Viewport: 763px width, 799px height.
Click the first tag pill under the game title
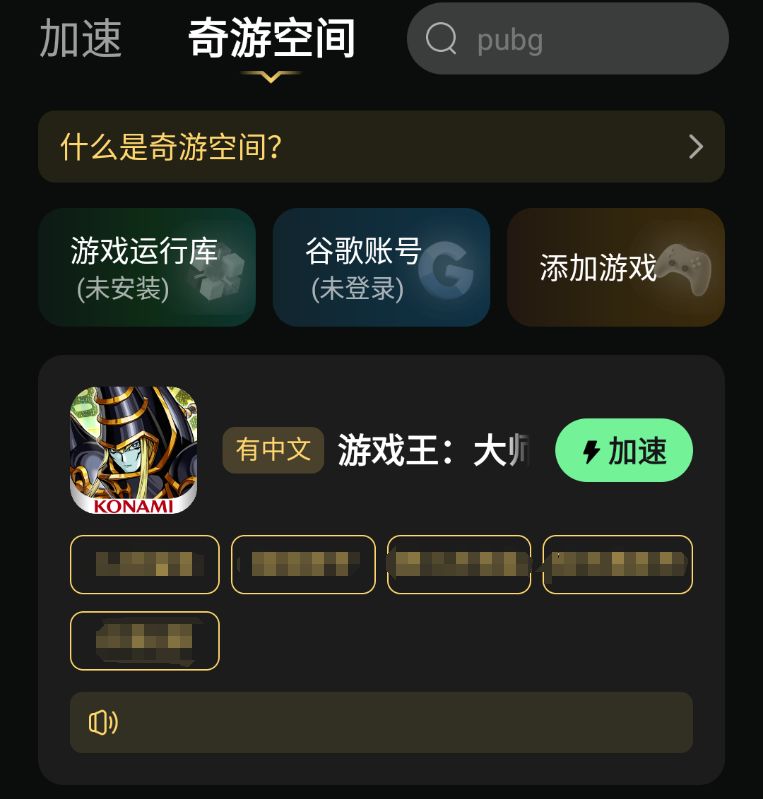point(144,564)
